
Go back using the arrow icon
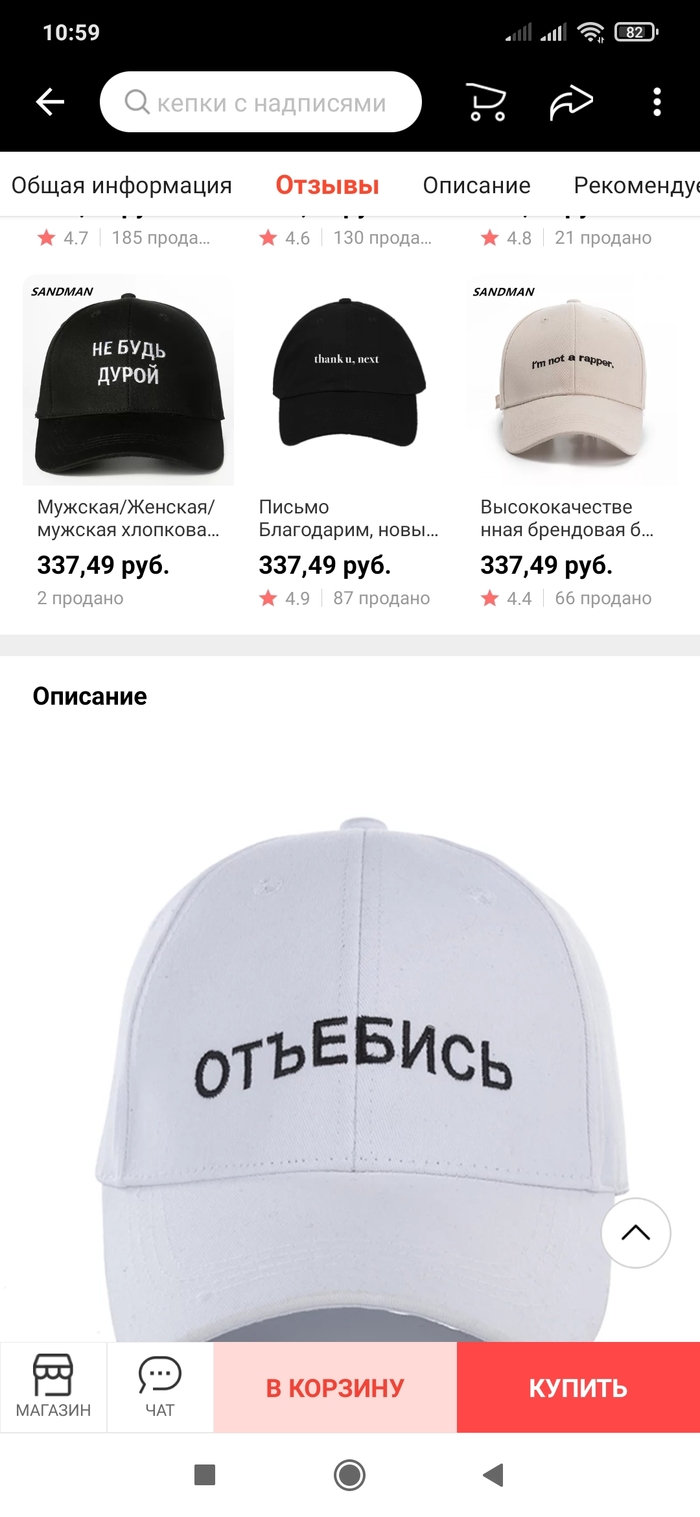coord(49,102)
